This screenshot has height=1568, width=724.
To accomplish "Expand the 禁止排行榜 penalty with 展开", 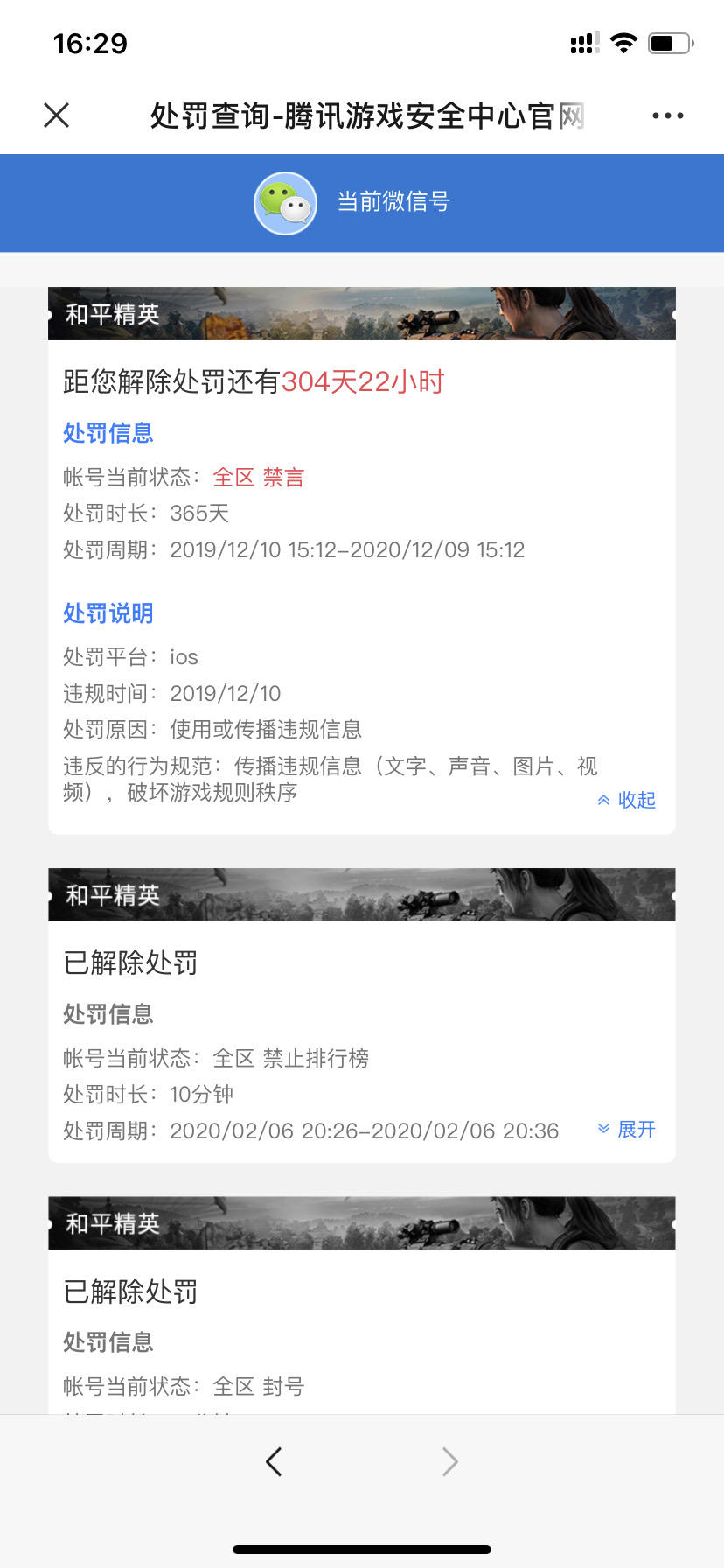I will (627, 1129).
